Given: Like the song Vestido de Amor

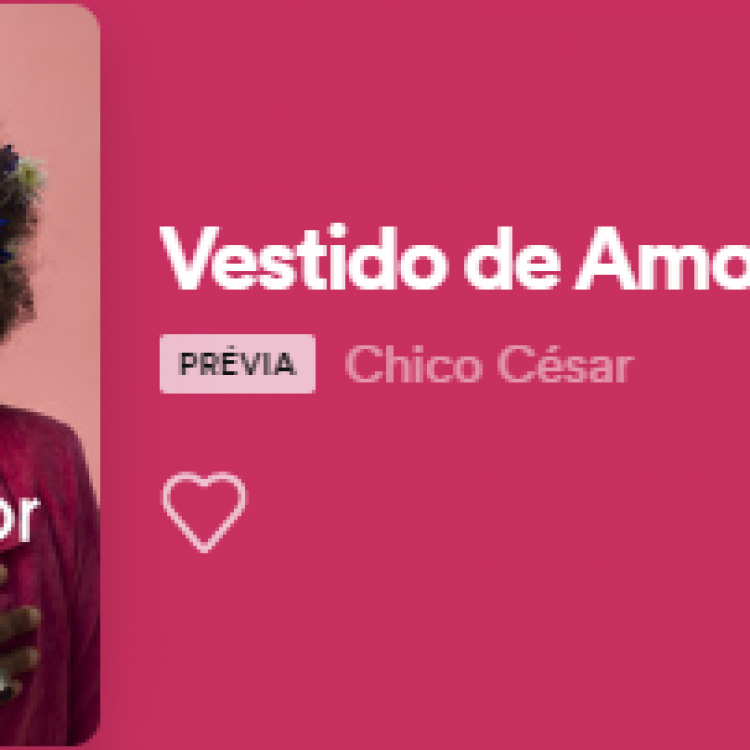Looking at the screenshot, I should [204, 511].
